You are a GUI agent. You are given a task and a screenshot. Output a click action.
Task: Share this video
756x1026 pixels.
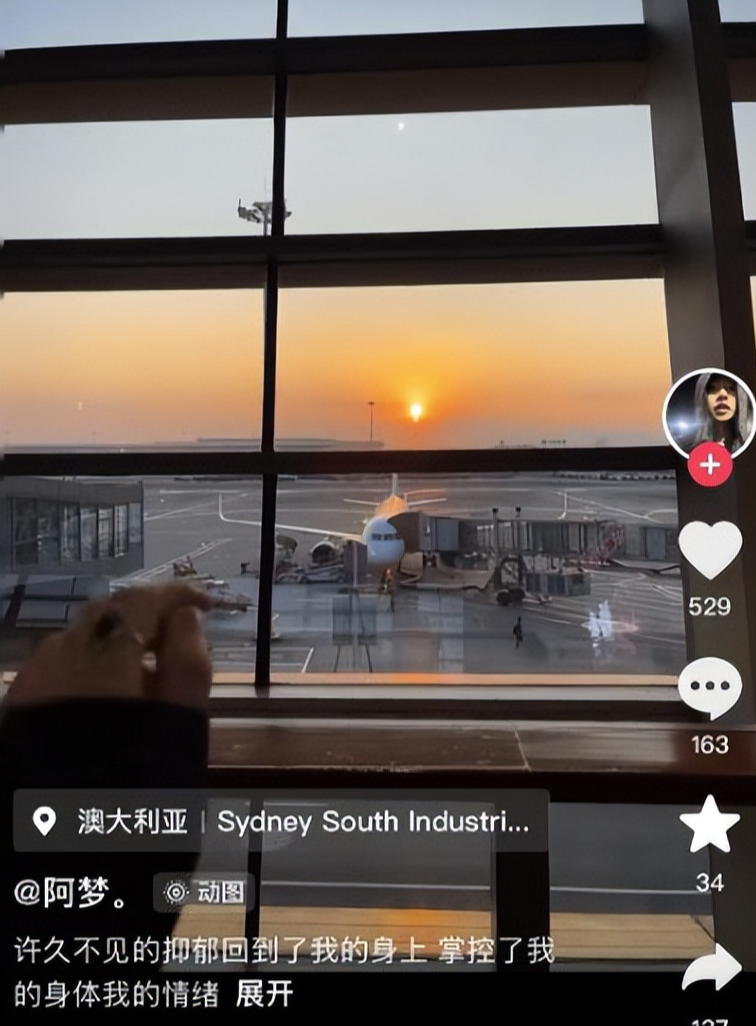(711, 968)
